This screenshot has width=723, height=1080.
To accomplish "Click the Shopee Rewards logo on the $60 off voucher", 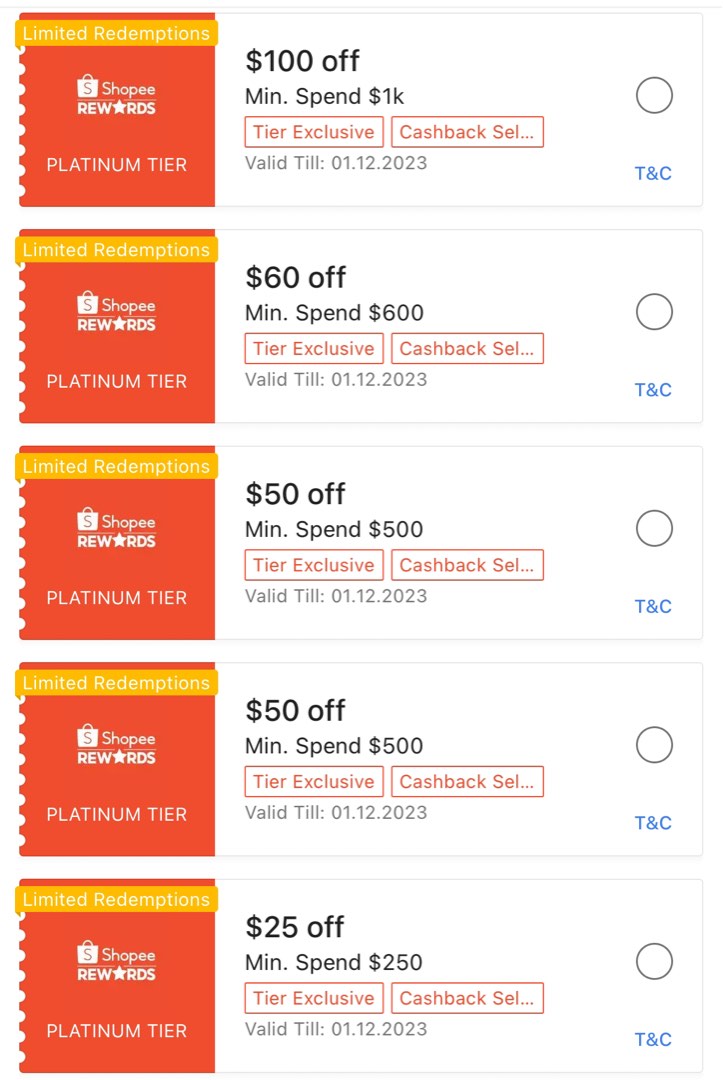I will click(116, 311).
